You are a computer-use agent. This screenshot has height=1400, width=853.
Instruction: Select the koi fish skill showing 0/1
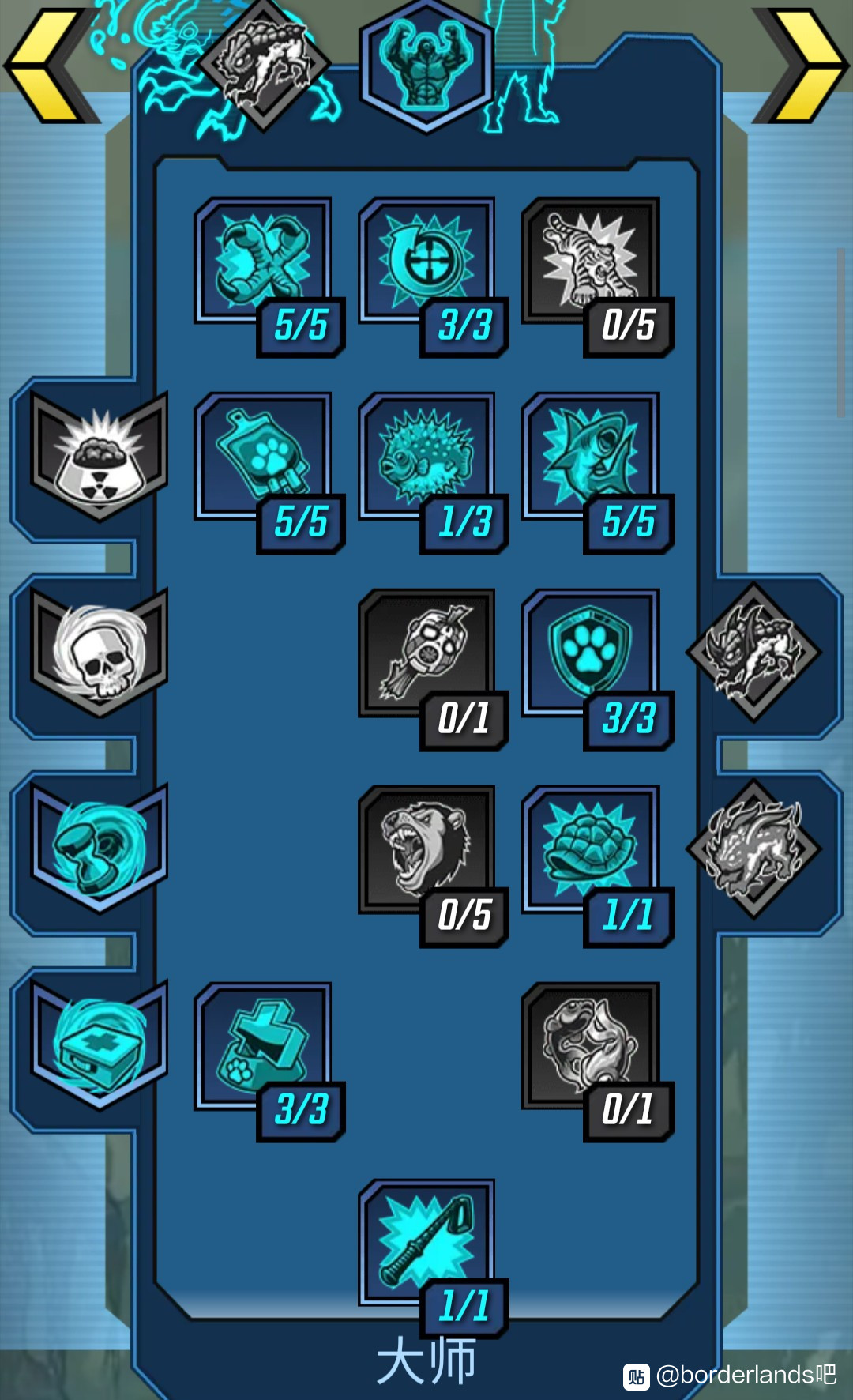tap(590, 1046)
